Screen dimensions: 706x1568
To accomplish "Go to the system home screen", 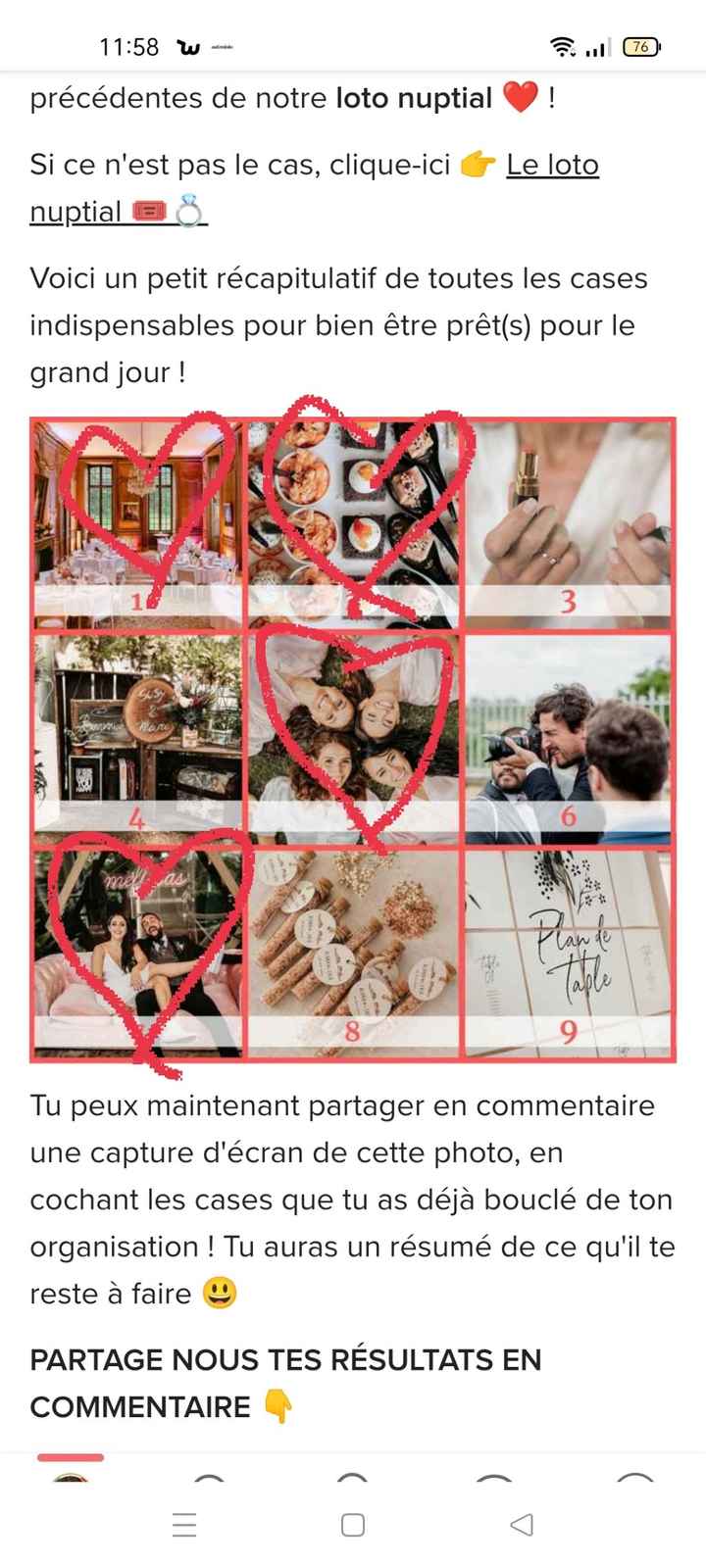I will click(x=353, y=1524).
